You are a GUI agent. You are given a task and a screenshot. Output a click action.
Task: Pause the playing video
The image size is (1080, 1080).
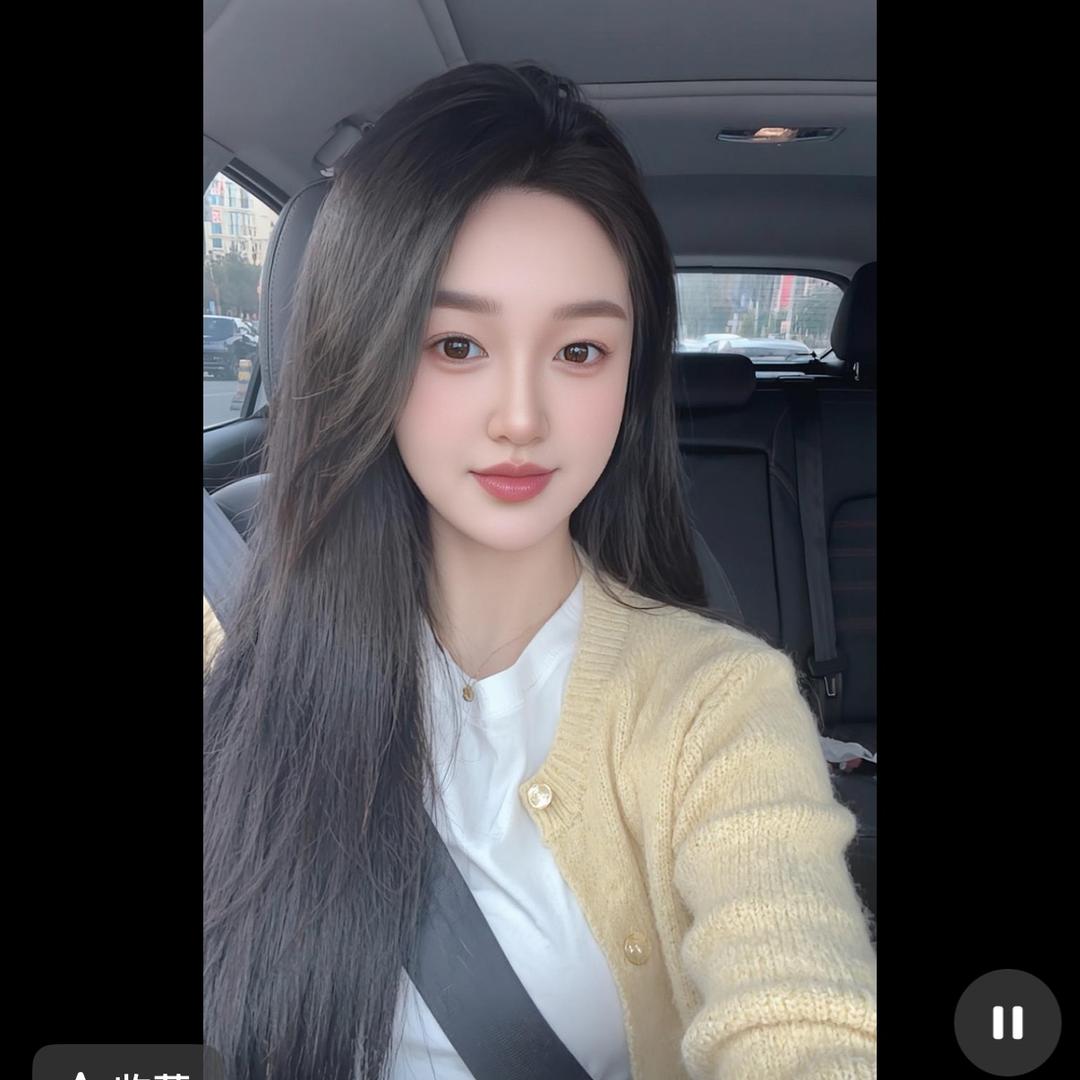pos(1007,1022)
